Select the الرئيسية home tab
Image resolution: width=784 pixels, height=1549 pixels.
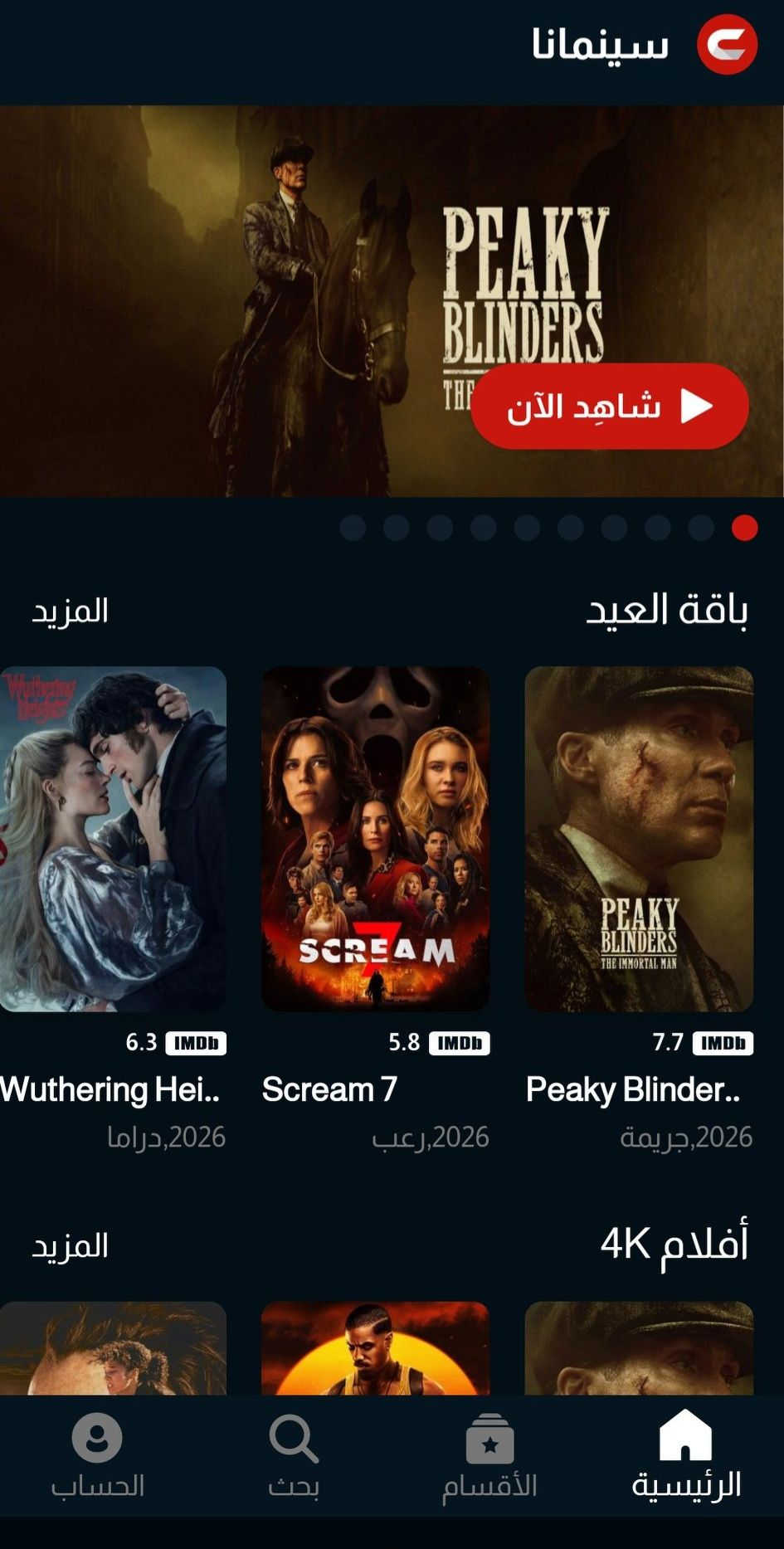point(686,1456)
